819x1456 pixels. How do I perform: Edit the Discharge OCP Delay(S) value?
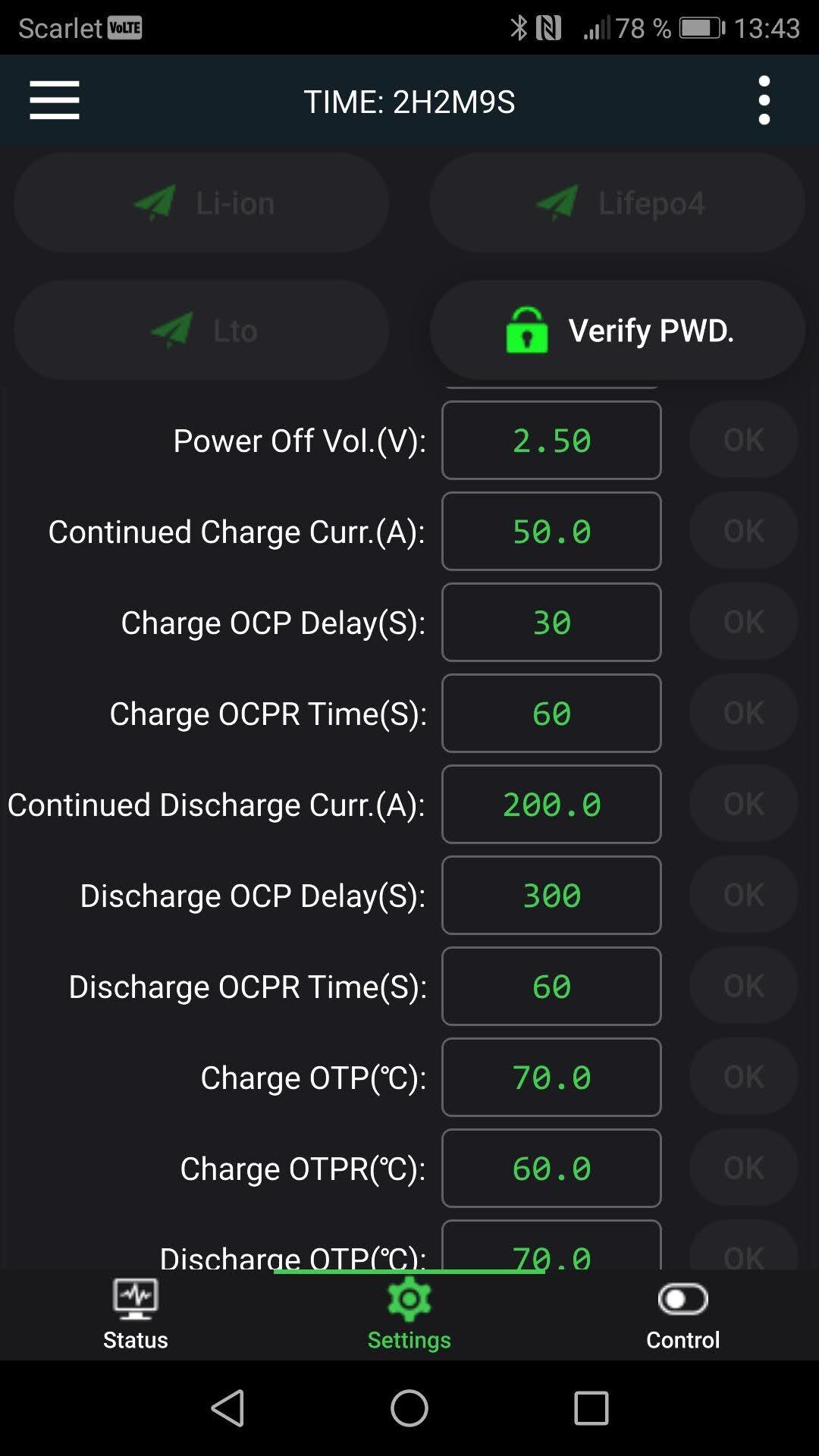pos(551,896)
